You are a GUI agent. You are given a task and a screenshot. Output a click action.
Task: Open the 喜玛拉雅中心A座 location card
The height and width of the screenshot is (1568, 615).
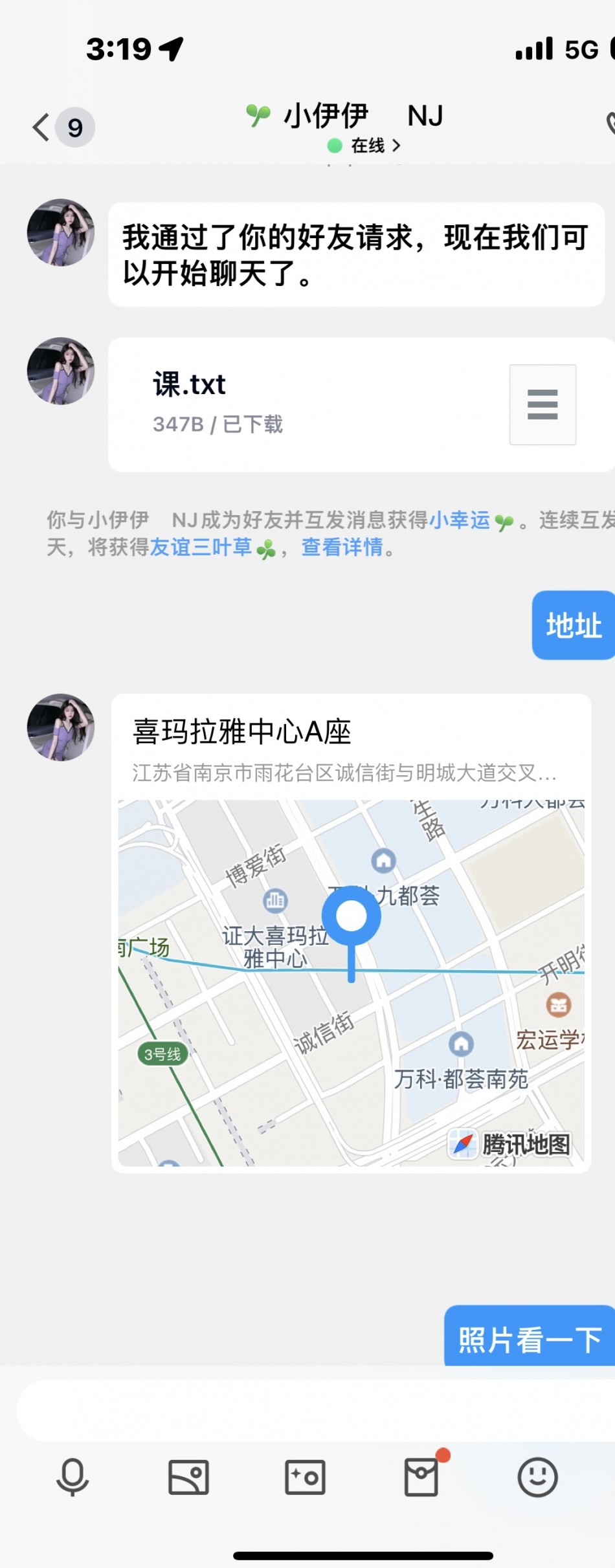351,932
